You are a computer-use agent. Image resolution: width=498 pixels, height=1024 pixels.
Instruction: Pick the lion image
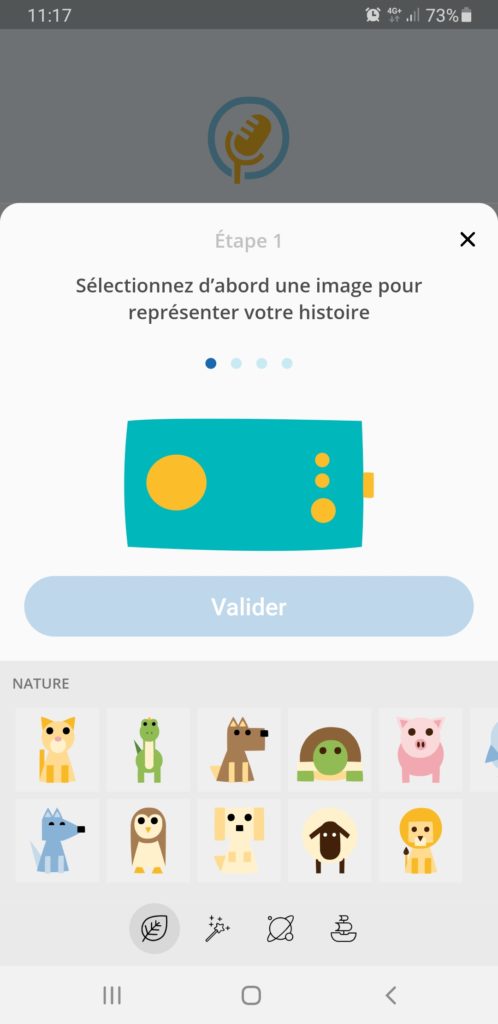(x=420, y=840)
